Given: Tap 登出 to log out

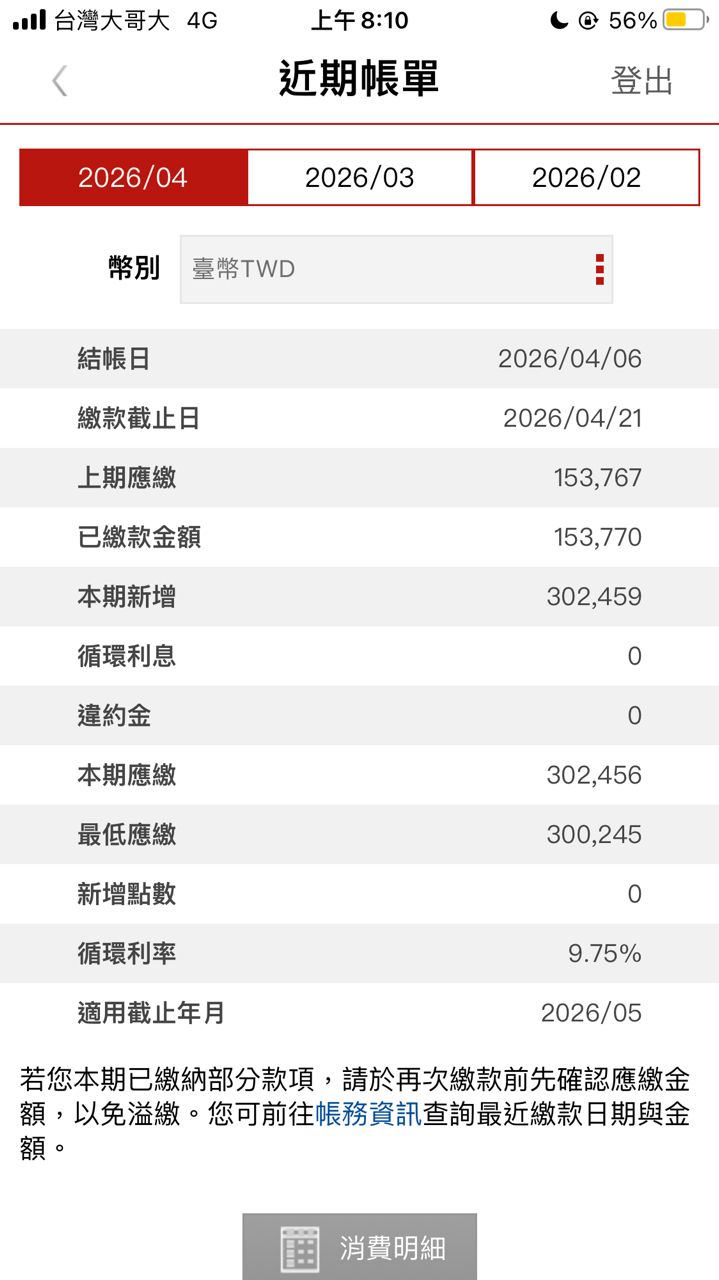Looking at the screenshot, I should coord(642,81).
